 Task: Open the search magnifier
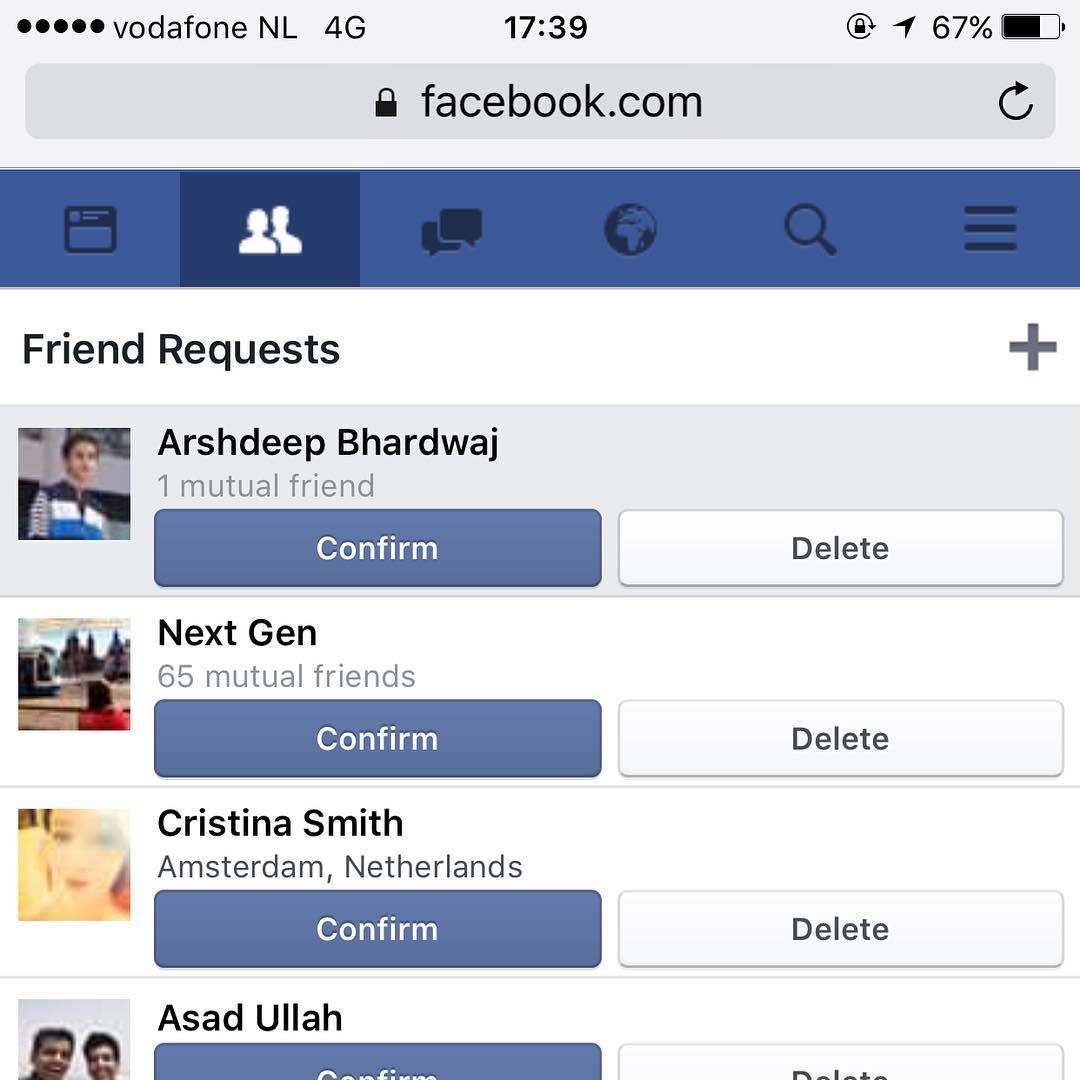(810, 230)
